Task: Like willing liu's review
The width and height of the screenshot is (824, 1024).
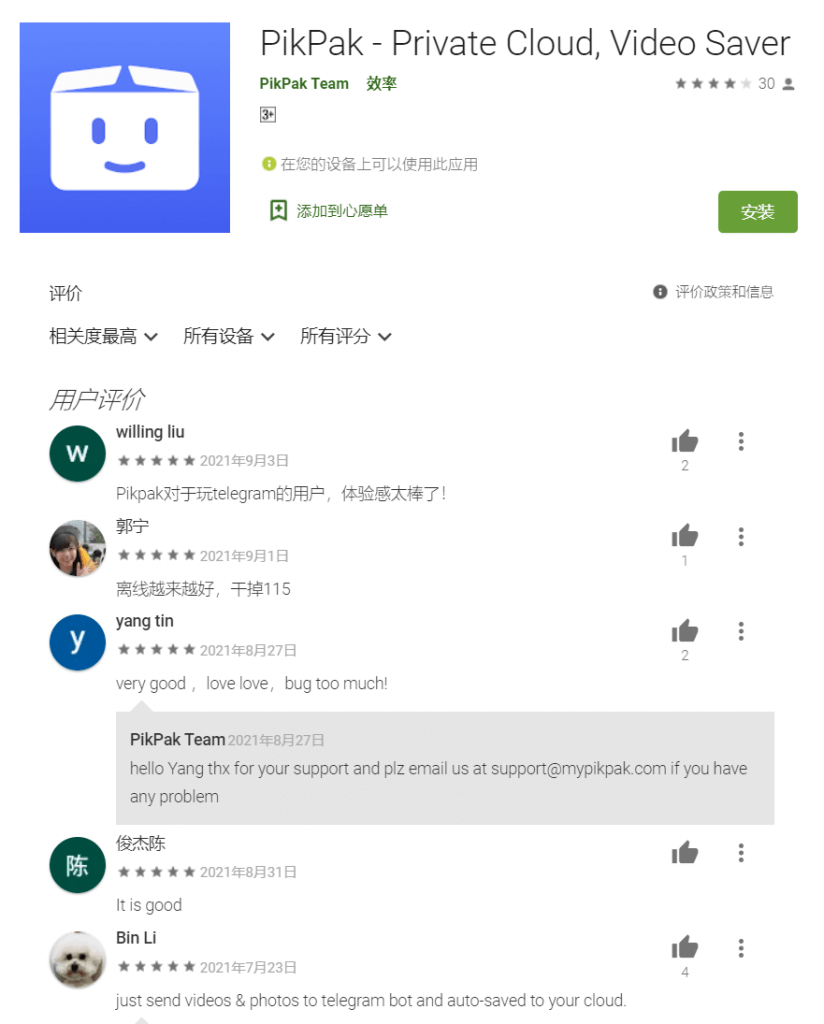Action: pyautogui.click(x=685, y=441)
